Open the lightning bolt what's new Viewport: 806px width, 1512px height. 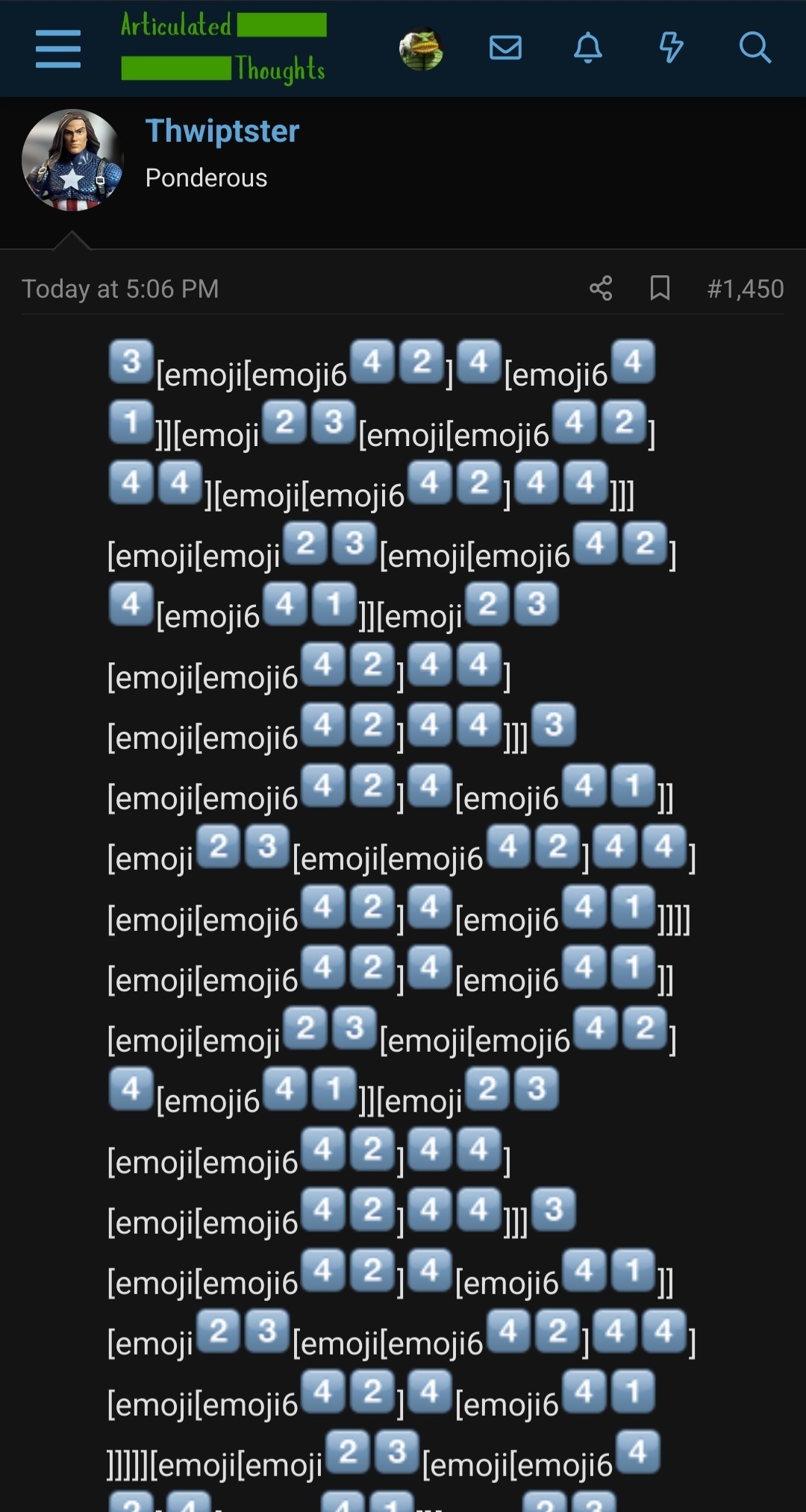[x=671, y=48]
